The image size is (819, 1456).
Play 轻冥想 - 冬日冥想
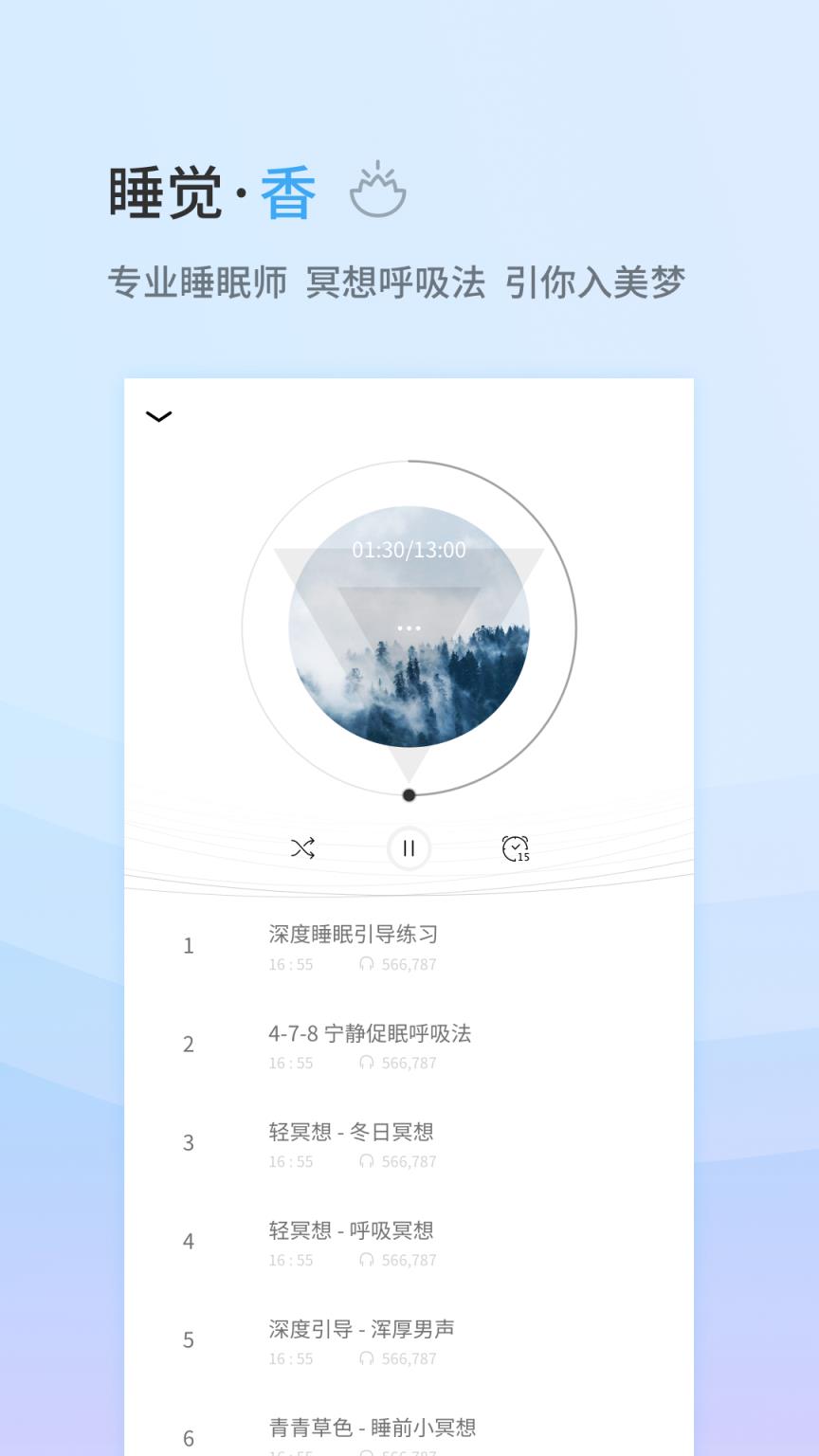[x=351, y=1131]
